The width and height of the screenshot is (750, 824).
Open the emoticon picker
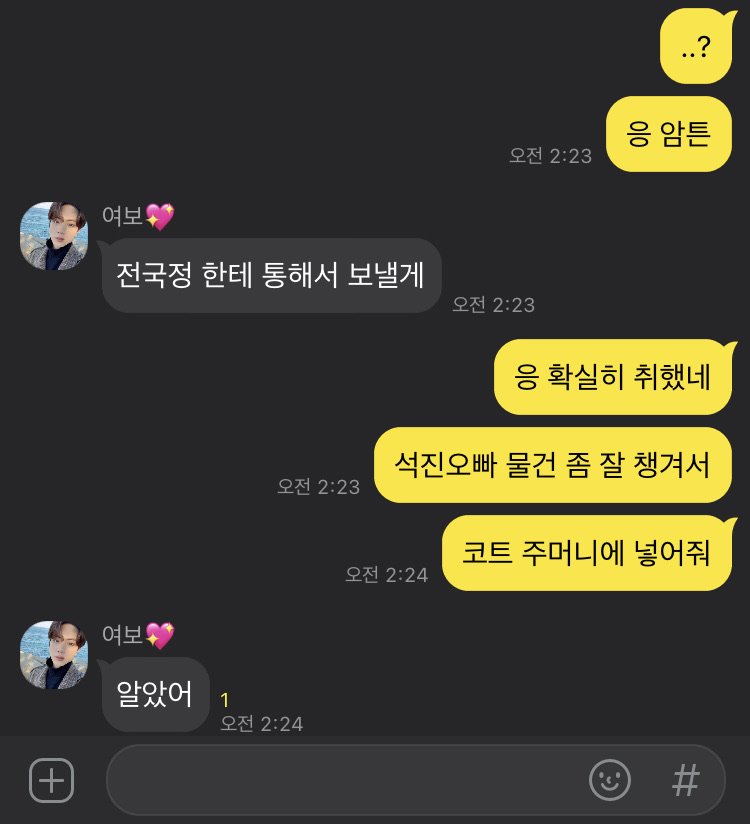609,780
